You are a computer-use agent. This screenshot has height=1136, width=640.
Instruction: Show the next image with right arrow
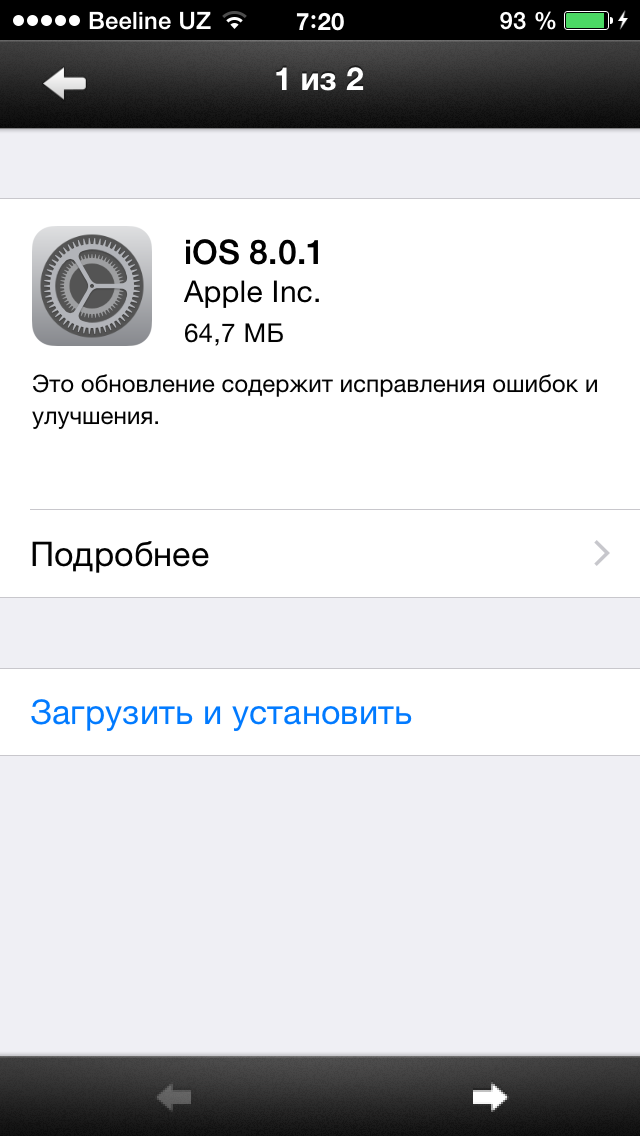(489, 1097)
